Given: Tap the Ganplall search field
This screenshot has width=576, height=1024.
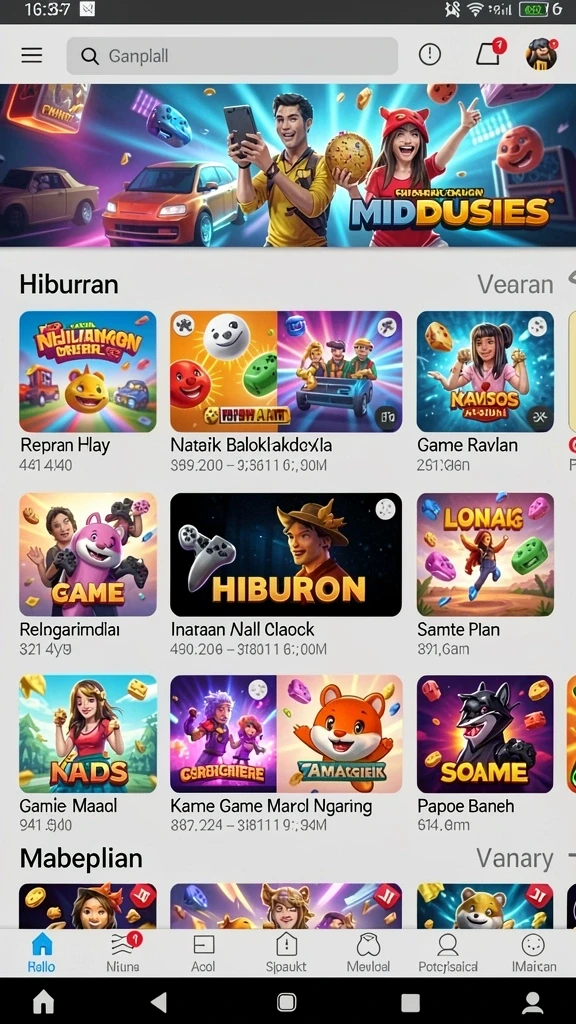Looking at the screenshot, I should tap(232, 56).
